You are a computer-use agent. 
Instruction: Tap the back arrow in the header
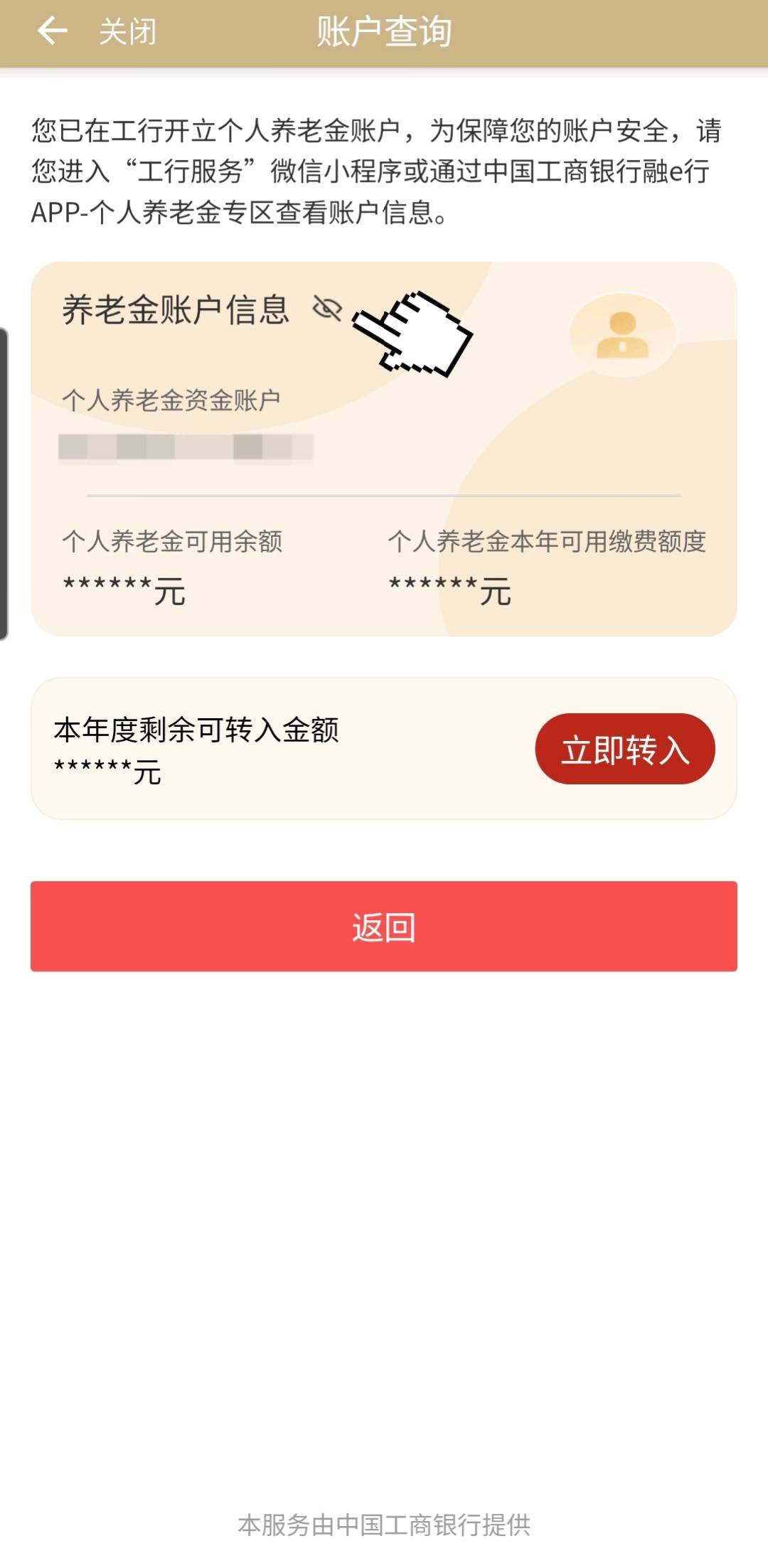pos(51,31)
